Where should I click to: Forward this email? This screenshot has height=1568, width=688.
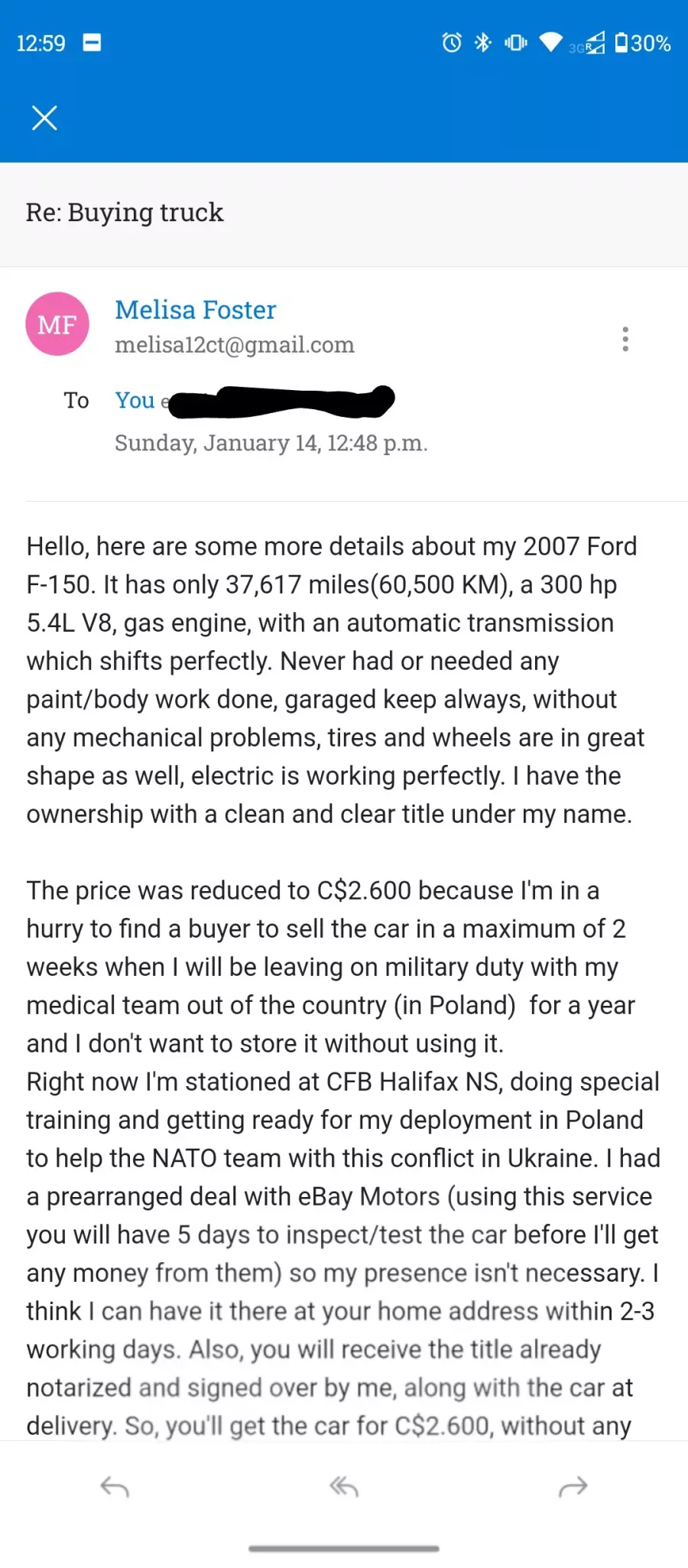pyautogui.click(x=573, y=1486)
